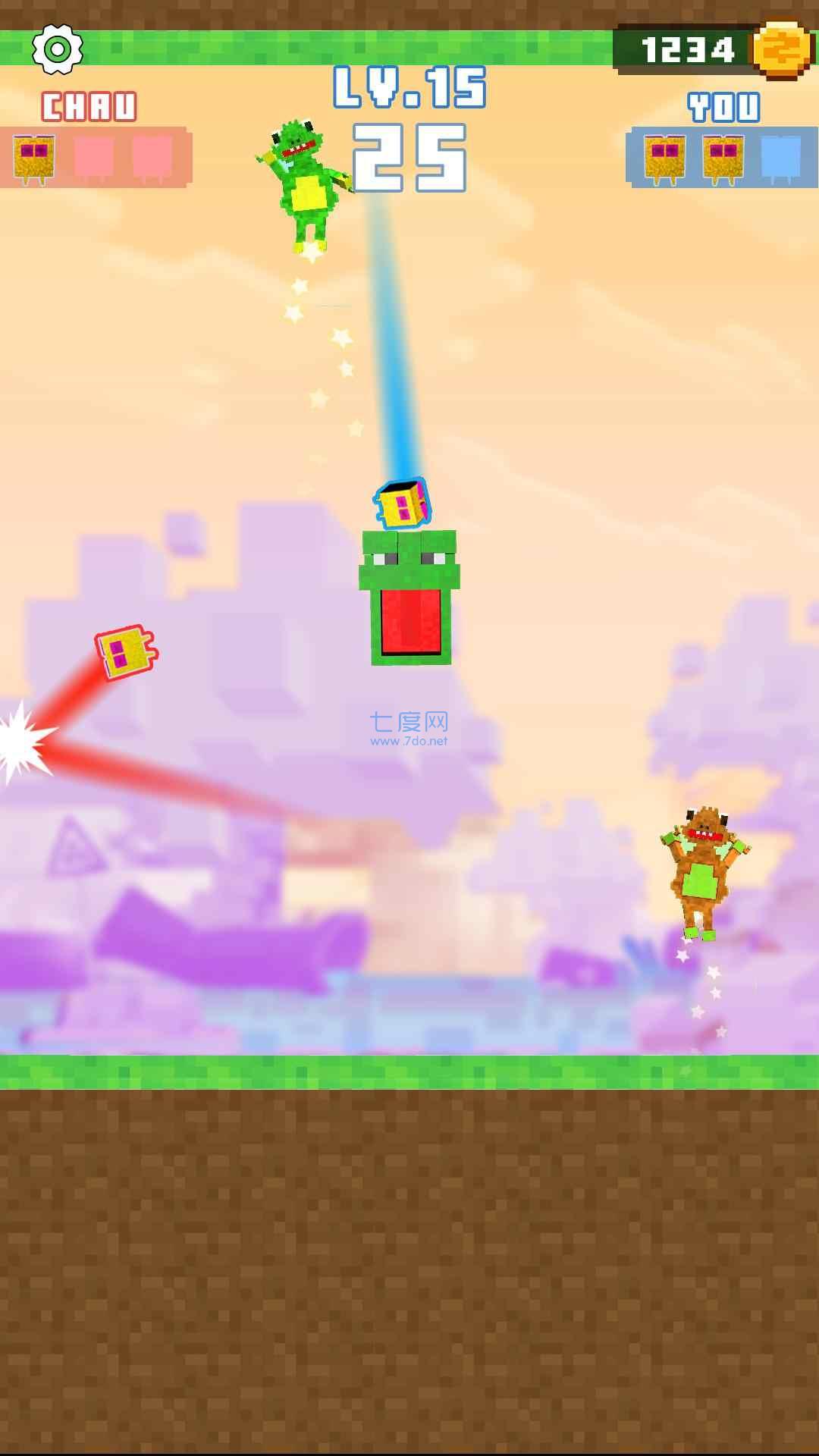The height and width of the screenshot is (1456, 819).
Task: Open the settings gear
Action: pyautogui.click(x=57, y=49)
